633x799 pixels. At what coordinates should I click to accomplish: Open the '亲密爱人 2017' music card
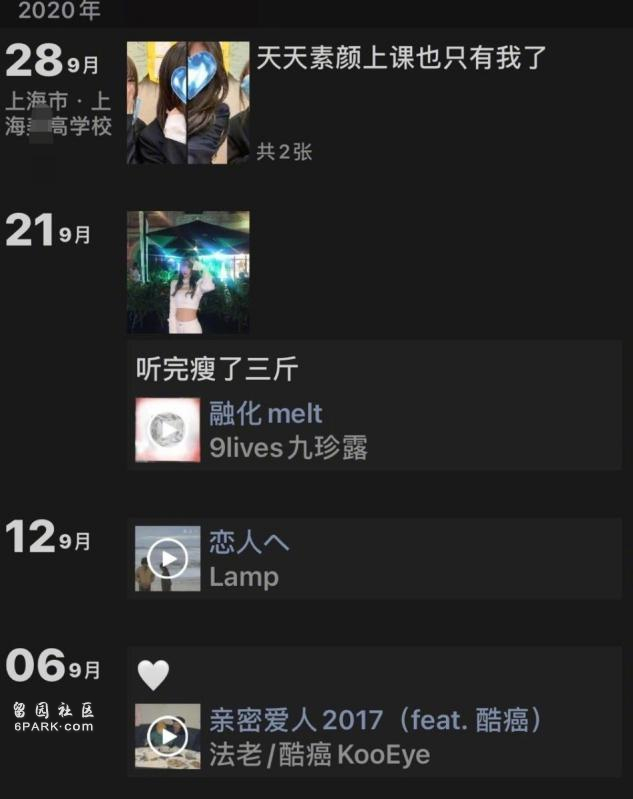tap(400, 736)
